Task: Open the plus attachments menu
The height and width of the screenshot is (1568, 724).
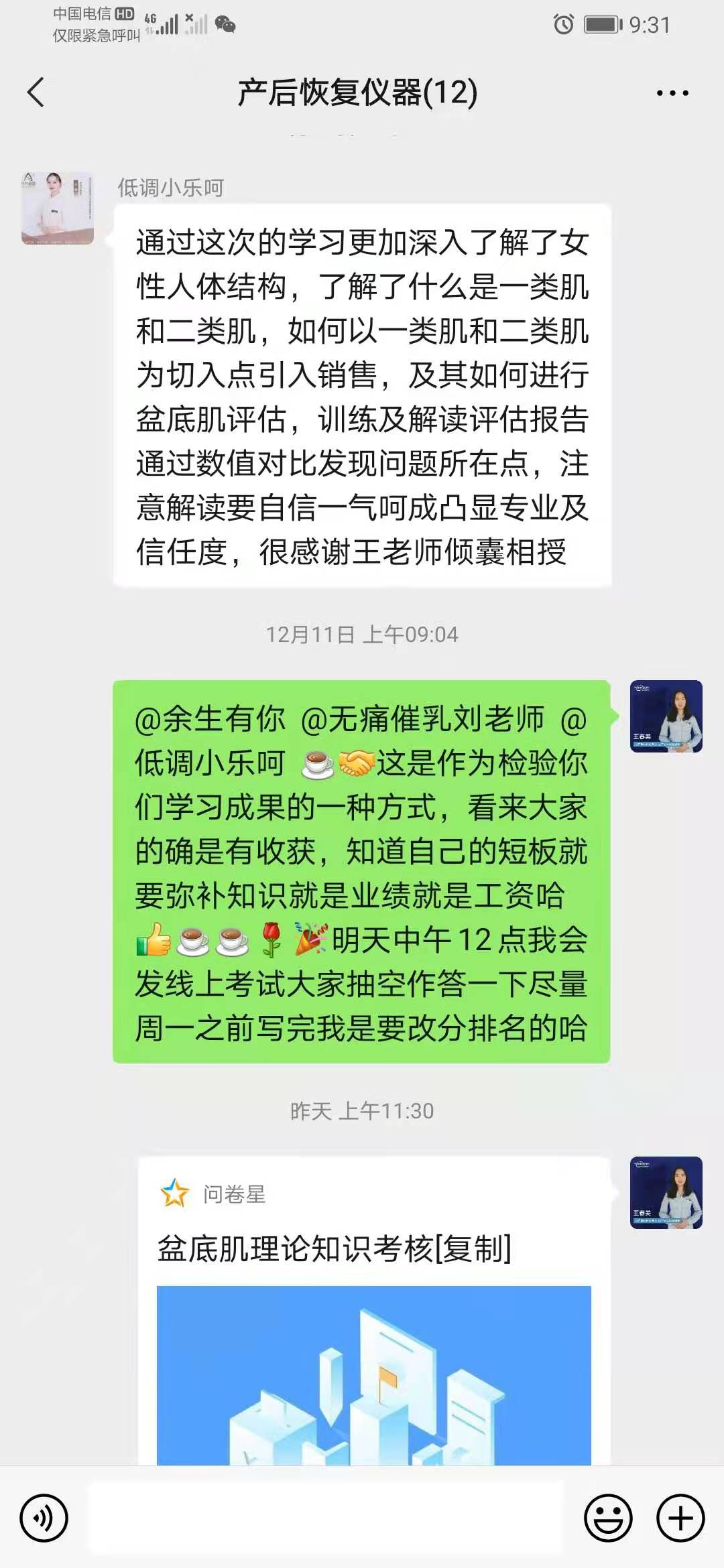Action: [680, 1518]
